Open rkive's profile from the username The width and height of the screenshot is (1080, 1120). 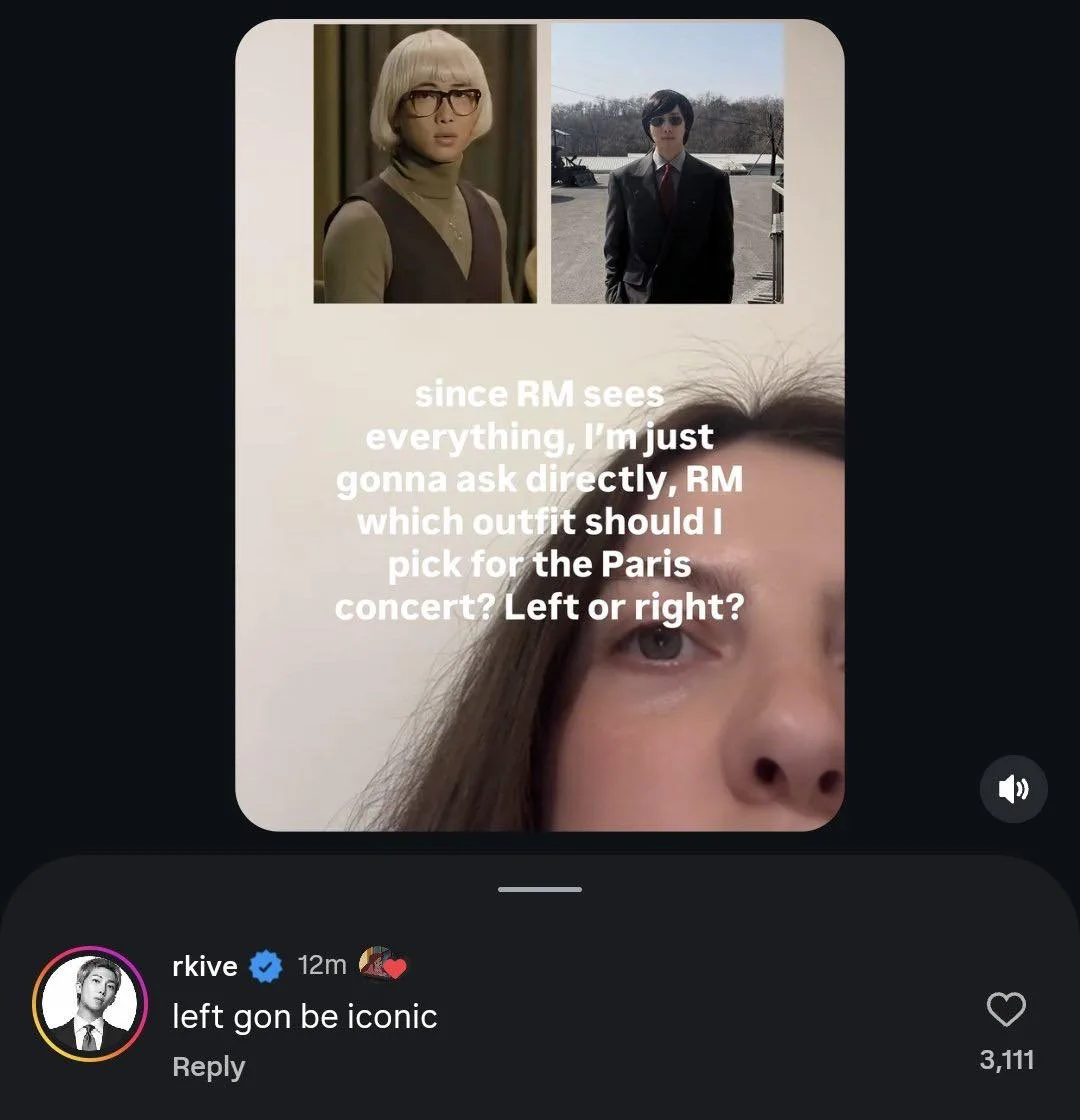205,966
